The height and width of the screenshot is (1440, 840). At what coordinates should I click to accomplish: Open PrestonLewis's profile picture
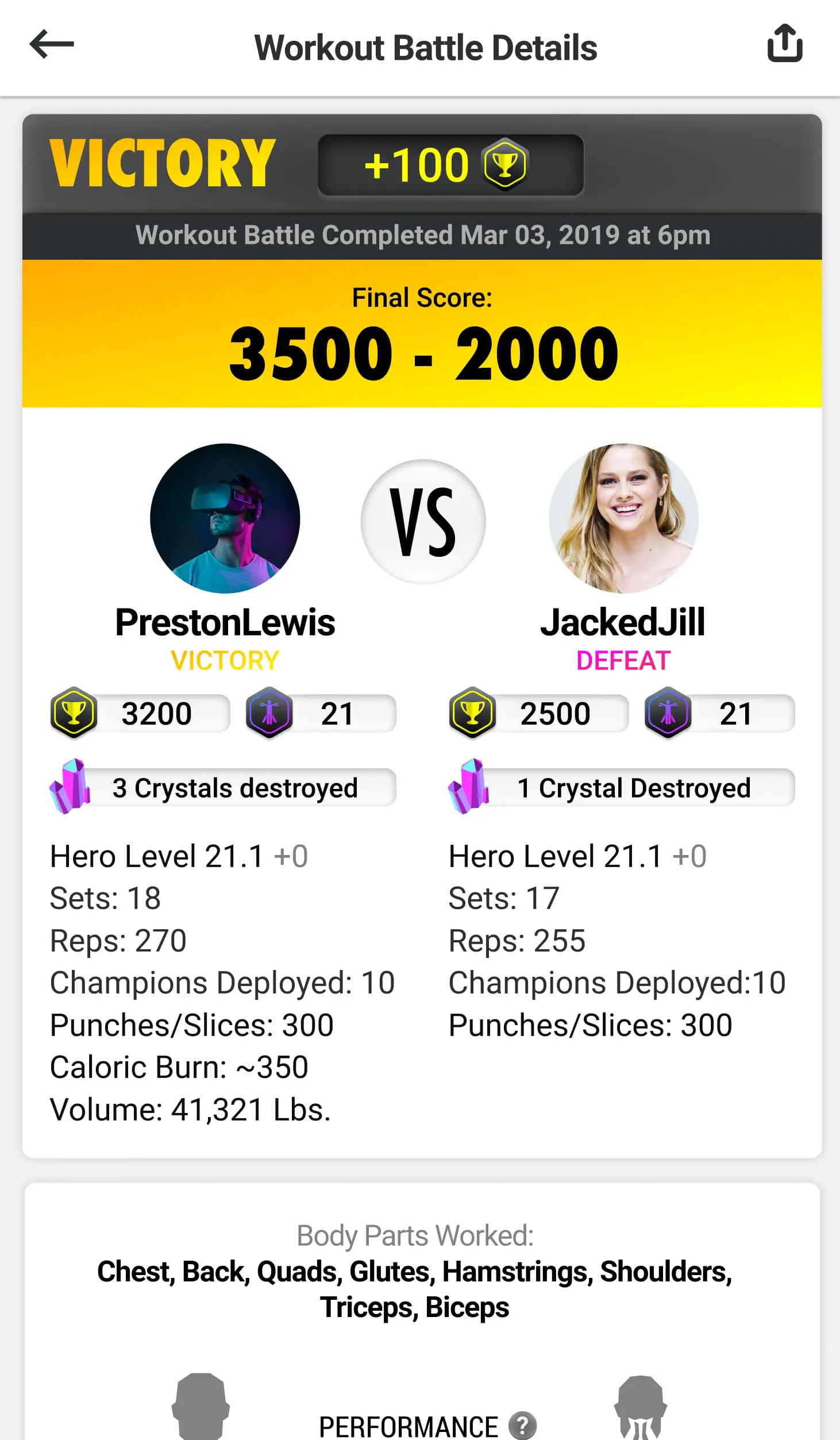225,518
